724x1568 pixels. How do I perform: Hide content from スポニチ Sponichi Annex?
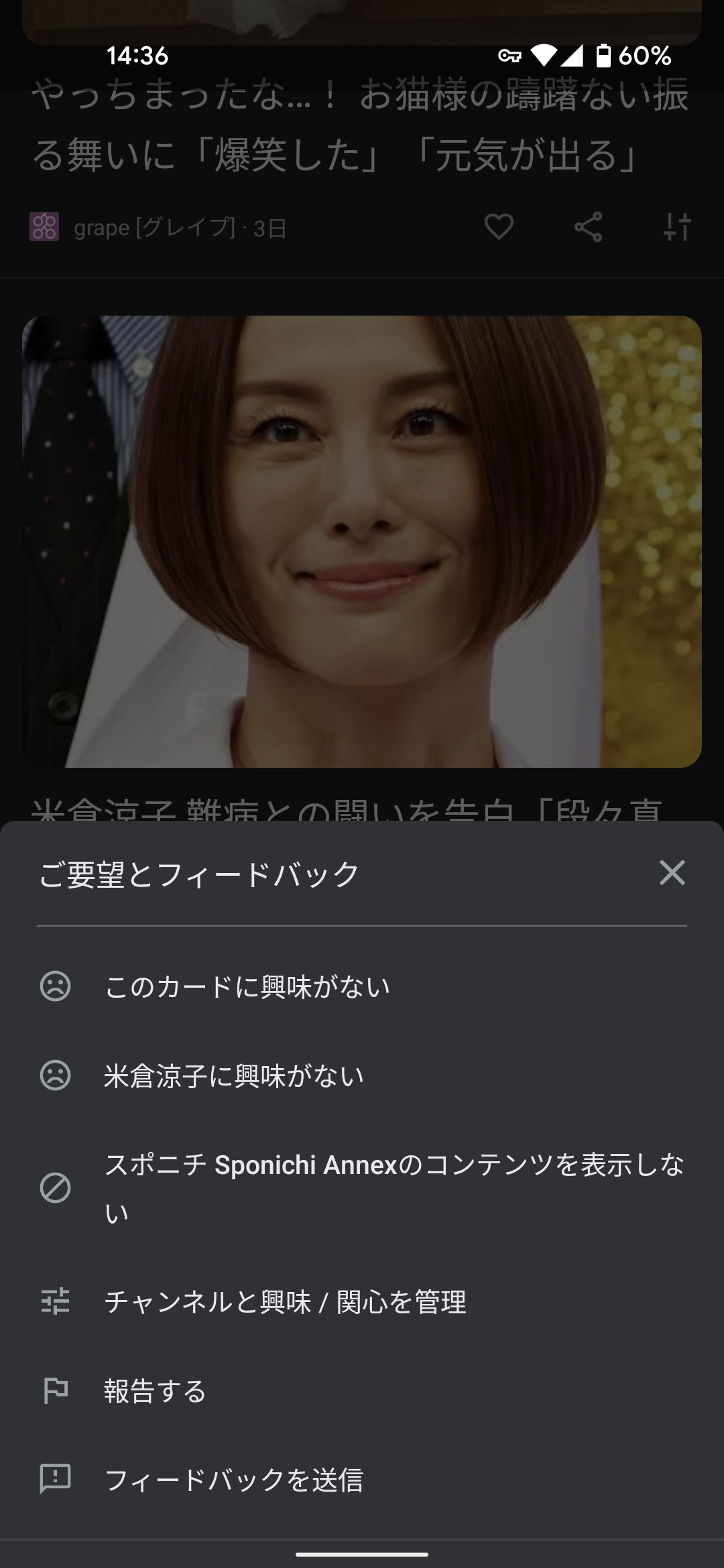[x=362, y=1188]
